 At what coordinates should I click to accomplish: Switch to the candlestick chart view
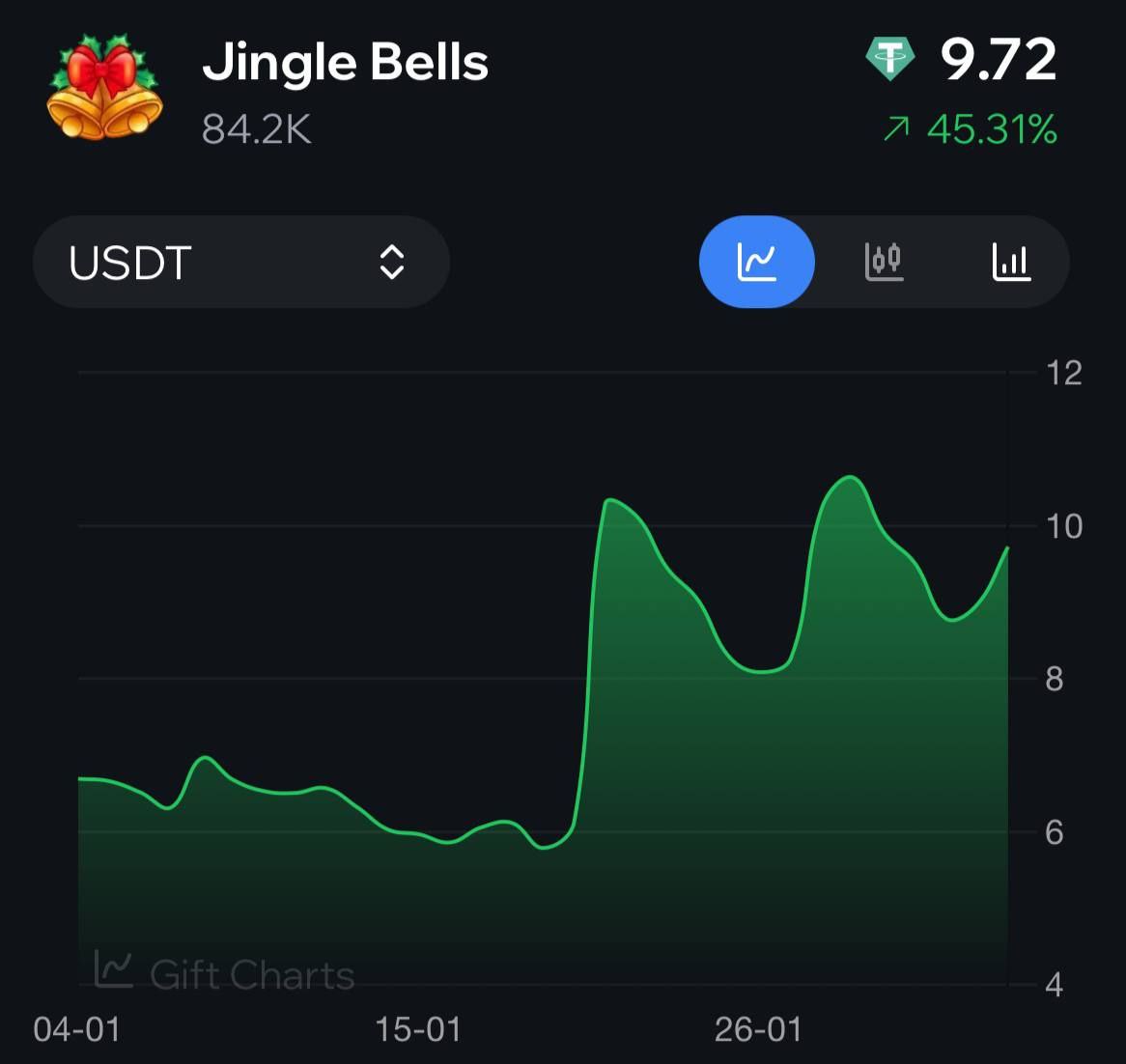(884, 262)
